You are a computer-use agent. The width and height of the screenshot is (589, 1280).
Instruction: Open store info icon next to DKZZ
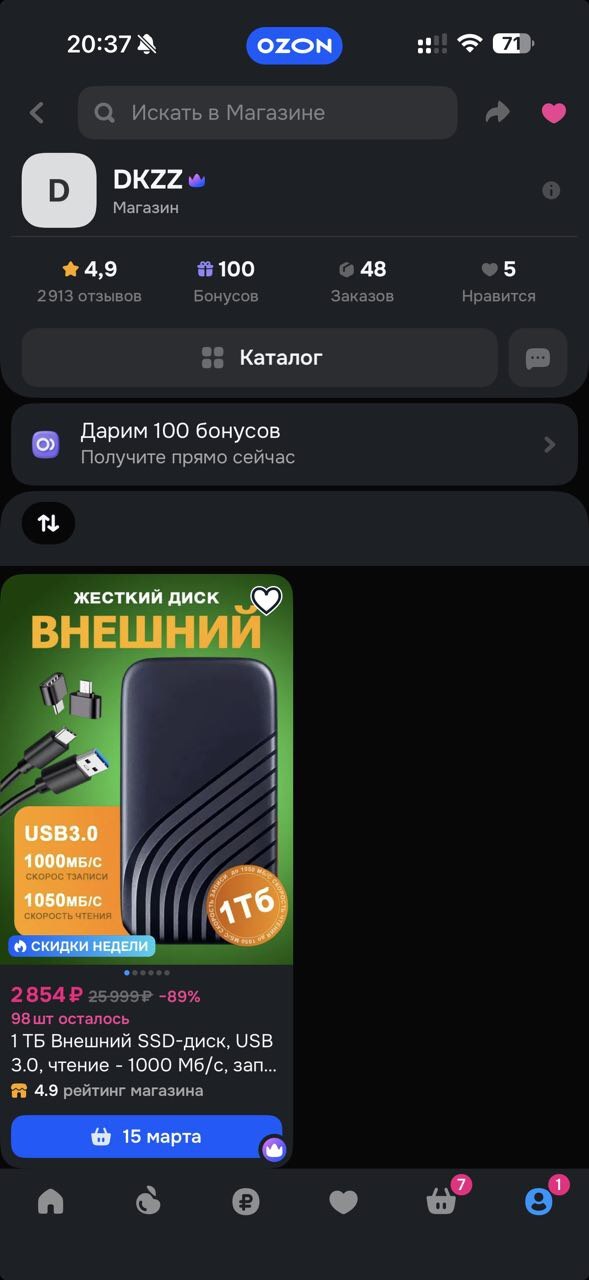pyautogui.click(x=551, y=190)
